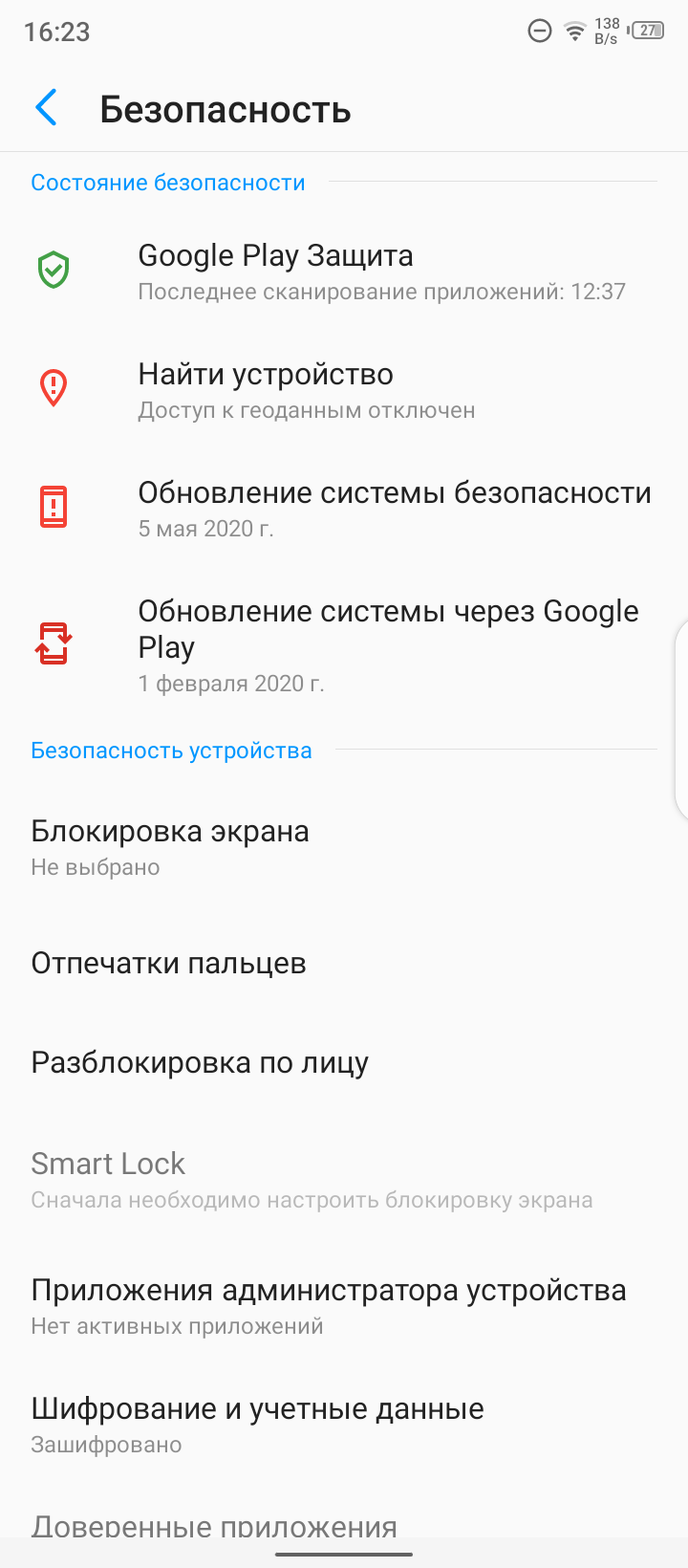Viewport: 688px width, 1568px height.
Task: Open Блокировка экрана settings
Action: pyautogui.click(x=344, y=847)
